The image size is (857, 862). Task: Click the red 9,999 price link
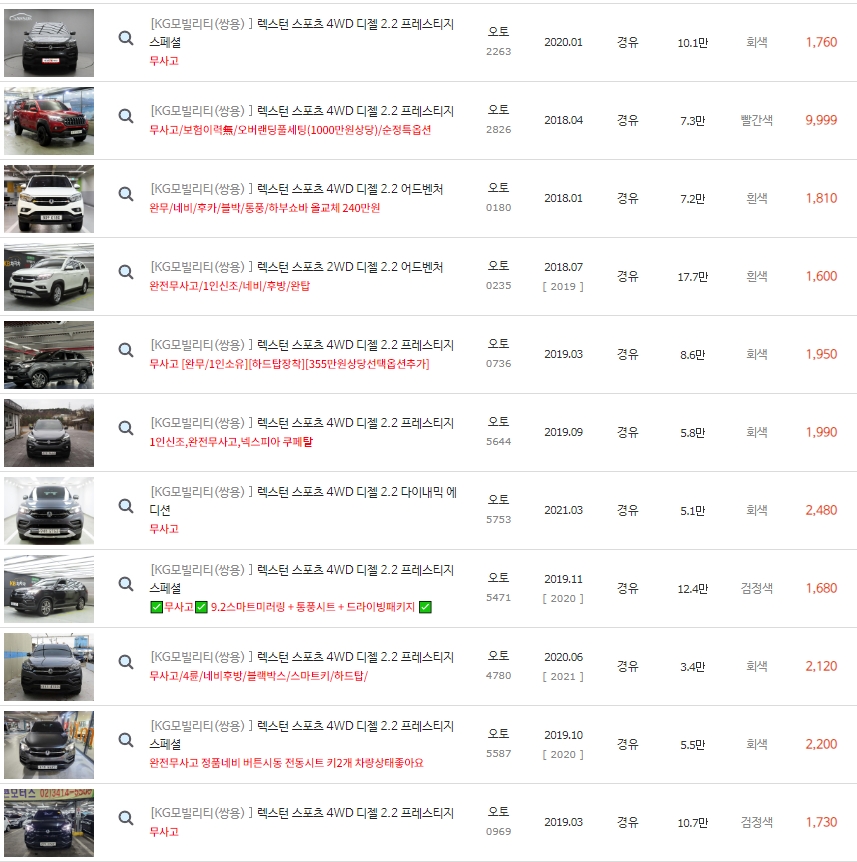(x=822, y=121)
